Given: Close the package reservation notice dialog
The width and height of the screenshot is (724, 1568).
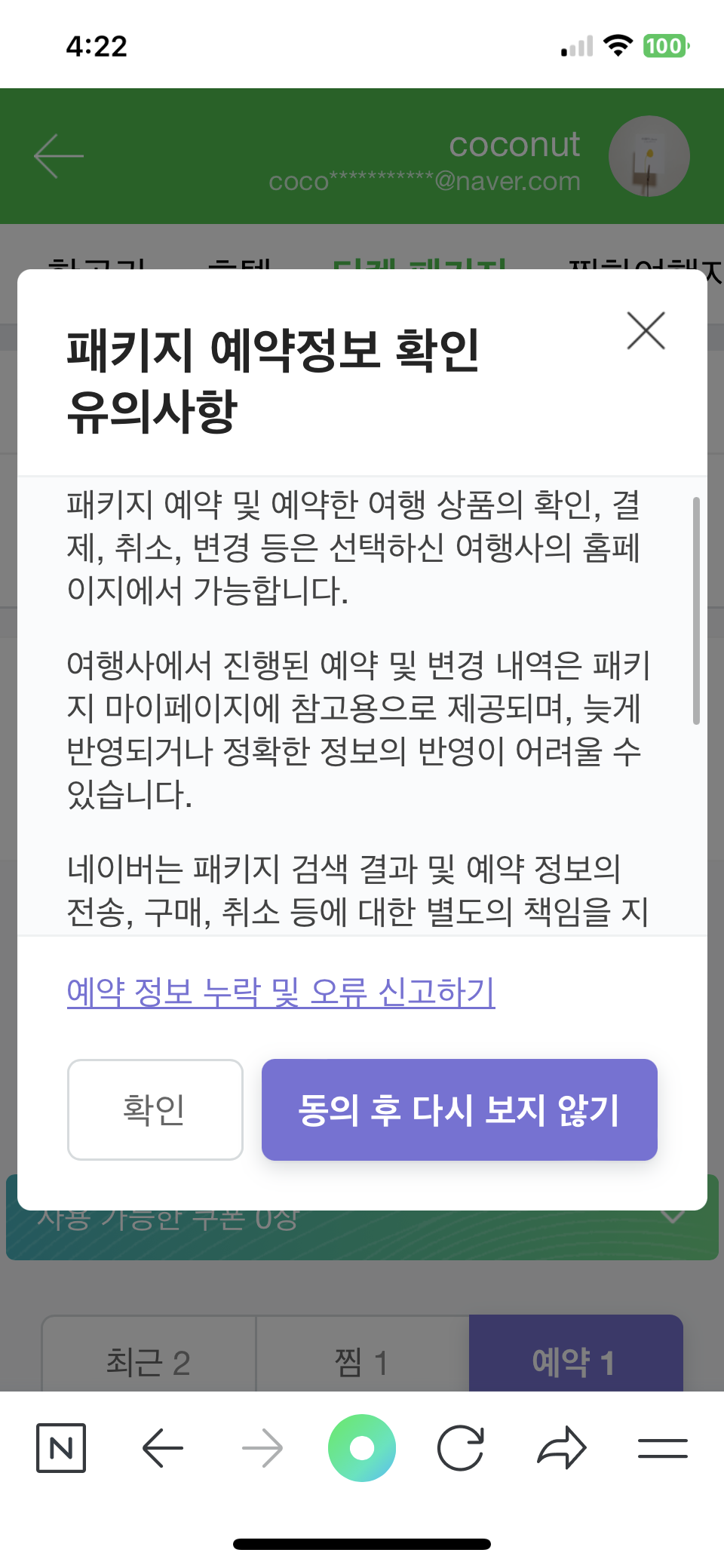Looking at the screenshot, I should pos(646,331).
